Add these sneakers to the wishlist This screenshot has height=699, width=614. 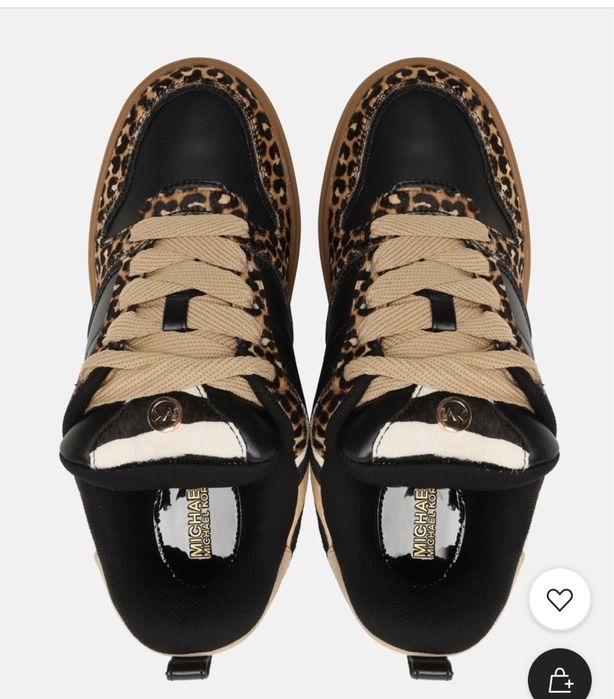[559, 599]
